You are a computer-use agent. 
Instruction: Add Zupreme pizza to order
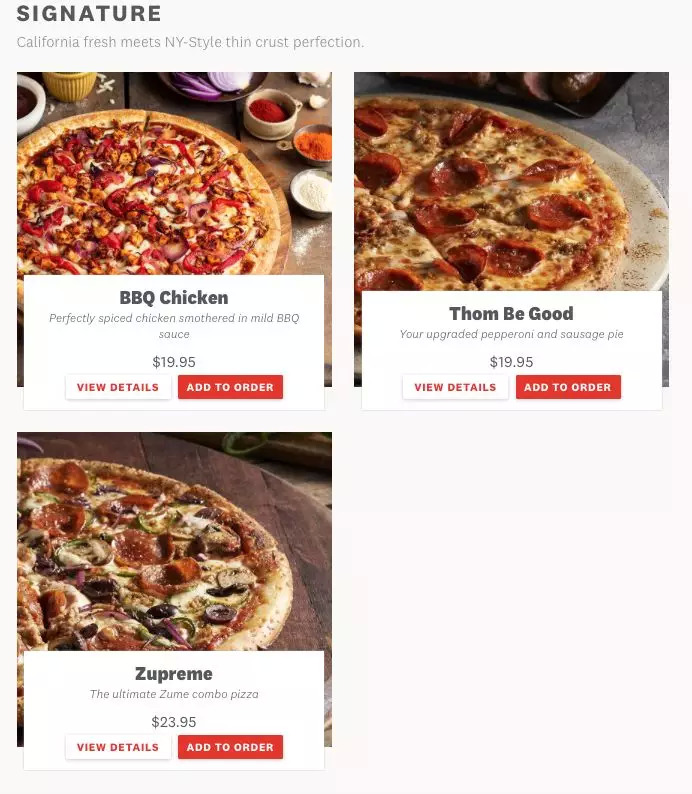(x=230, y=747)
